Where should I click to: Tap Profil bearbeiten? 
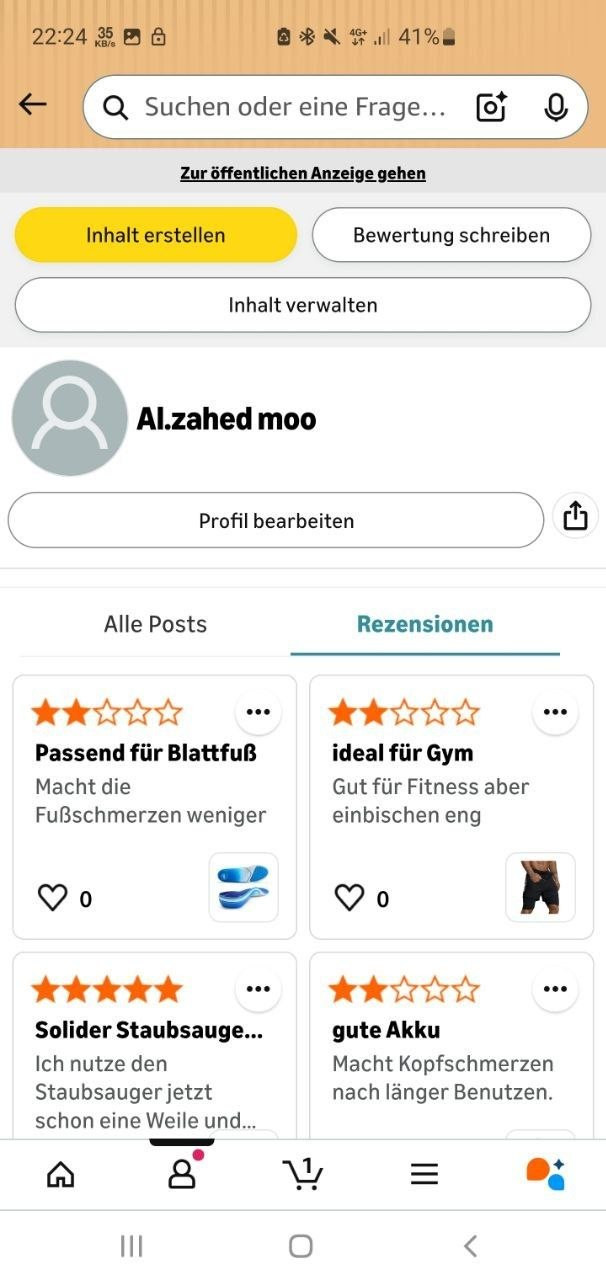pos(276,520)
